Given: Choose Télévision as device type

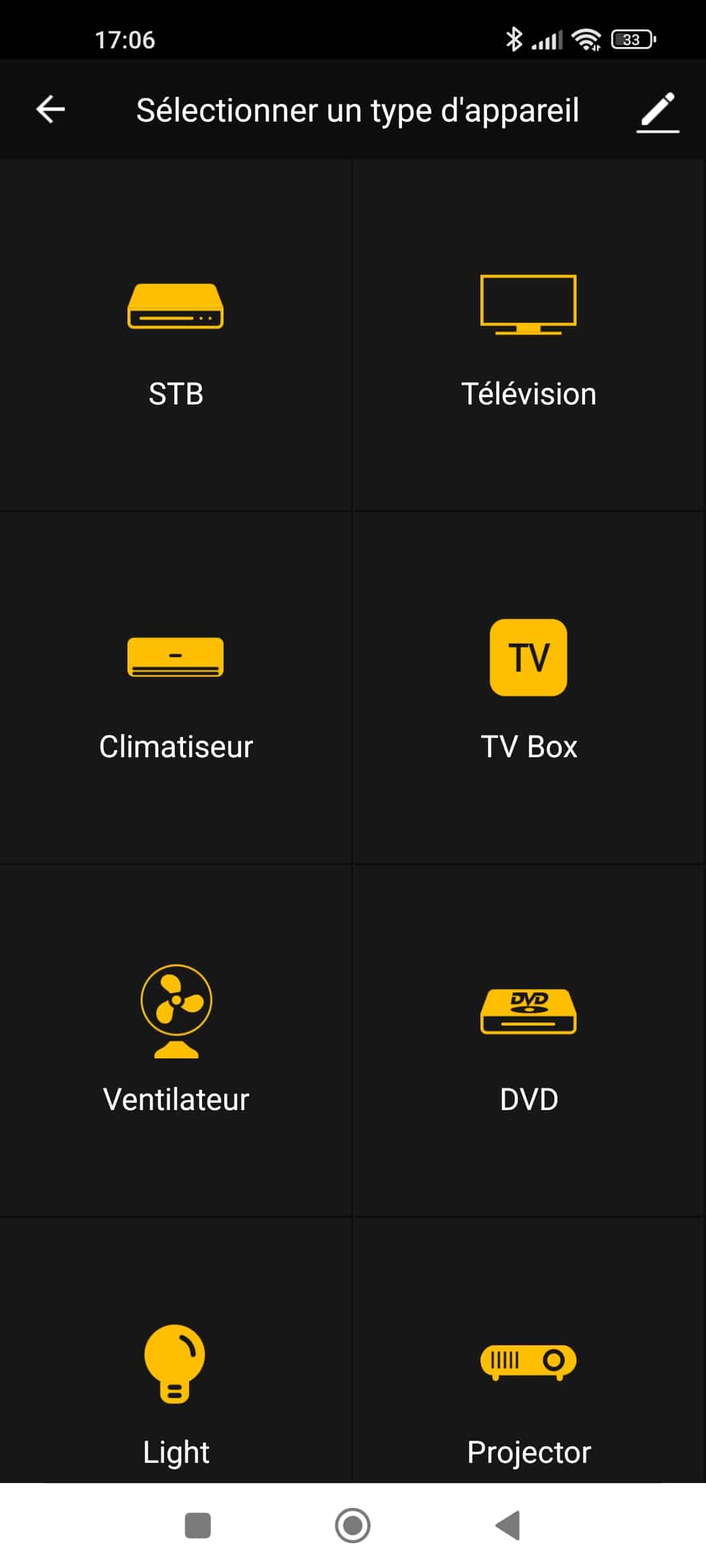Looking at the screenshot, I should 529,335.
